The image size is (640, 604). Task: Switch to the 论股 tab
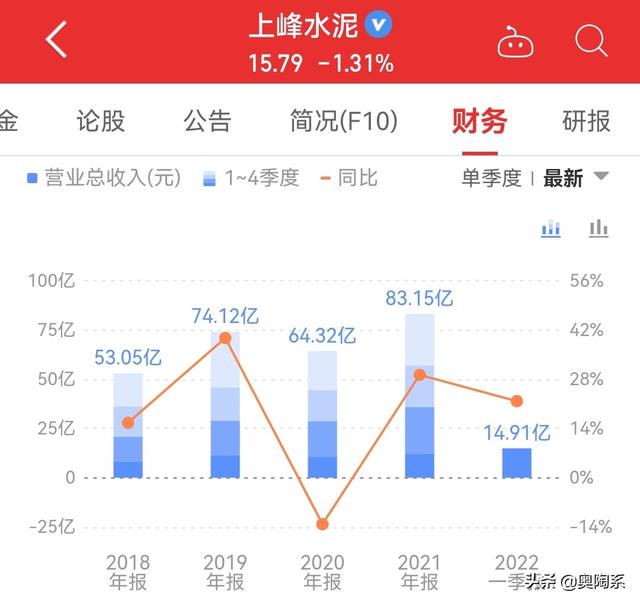point(101,122)
